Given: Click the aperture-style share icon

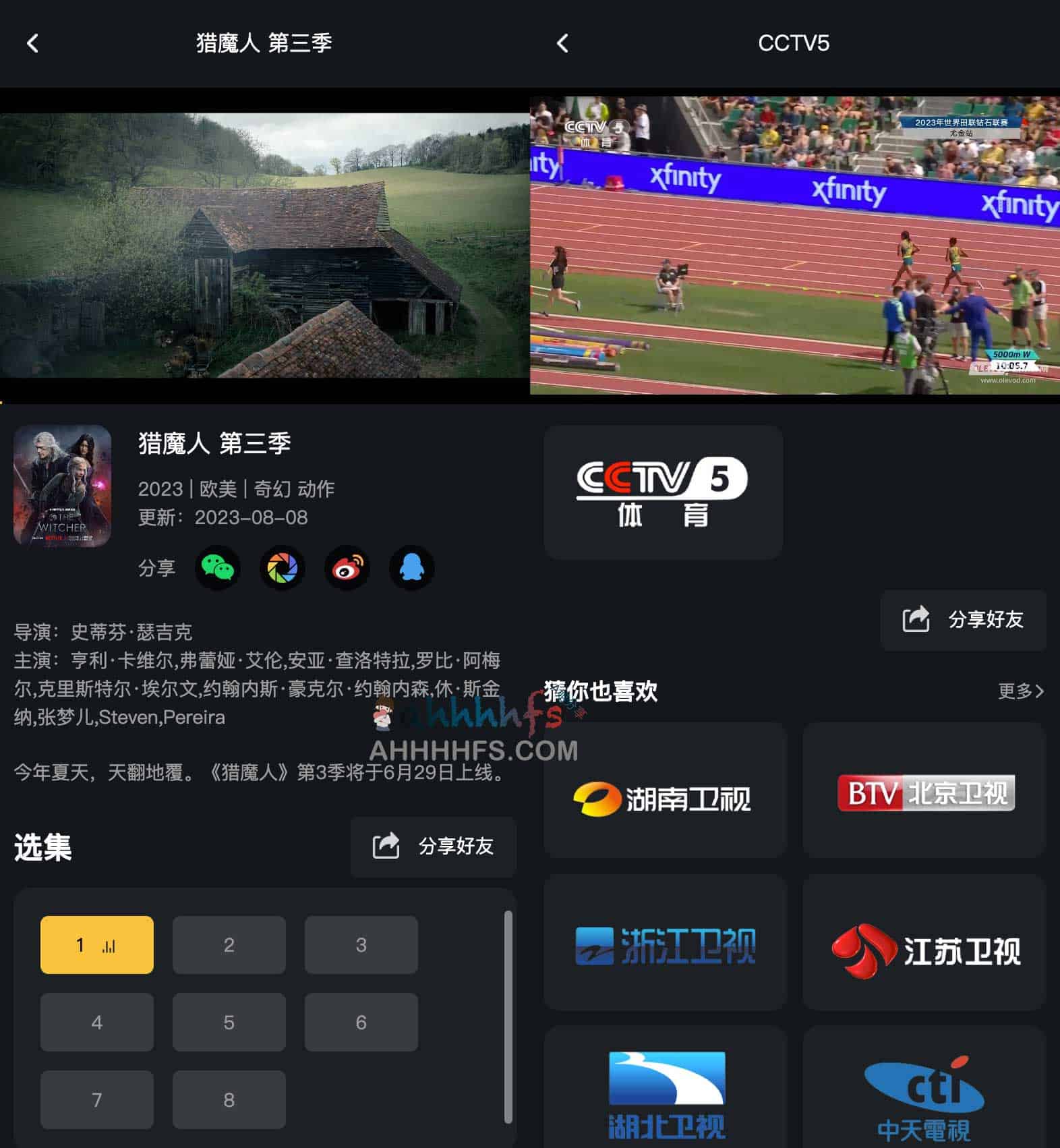Looking at the screenshot, I should coord(282,568).
